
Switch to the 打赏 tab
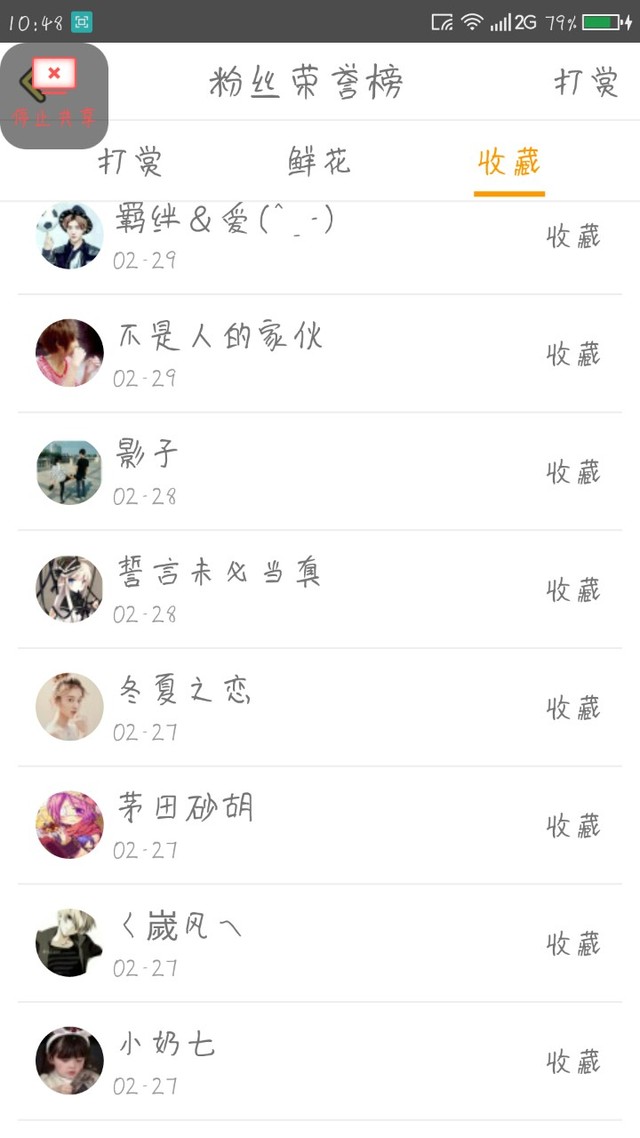tap(130, 162)
